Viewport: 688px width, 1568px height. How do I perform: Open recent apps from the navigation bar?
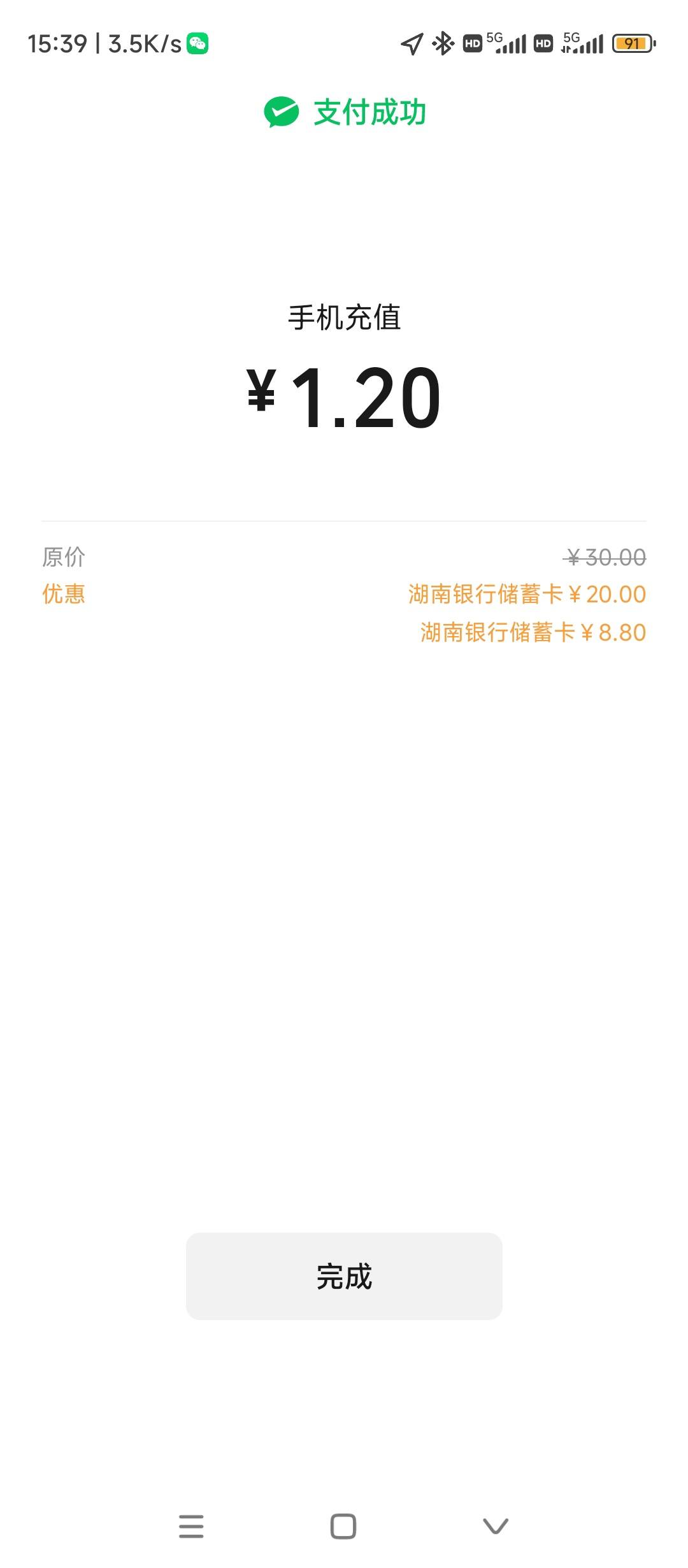191,1527
